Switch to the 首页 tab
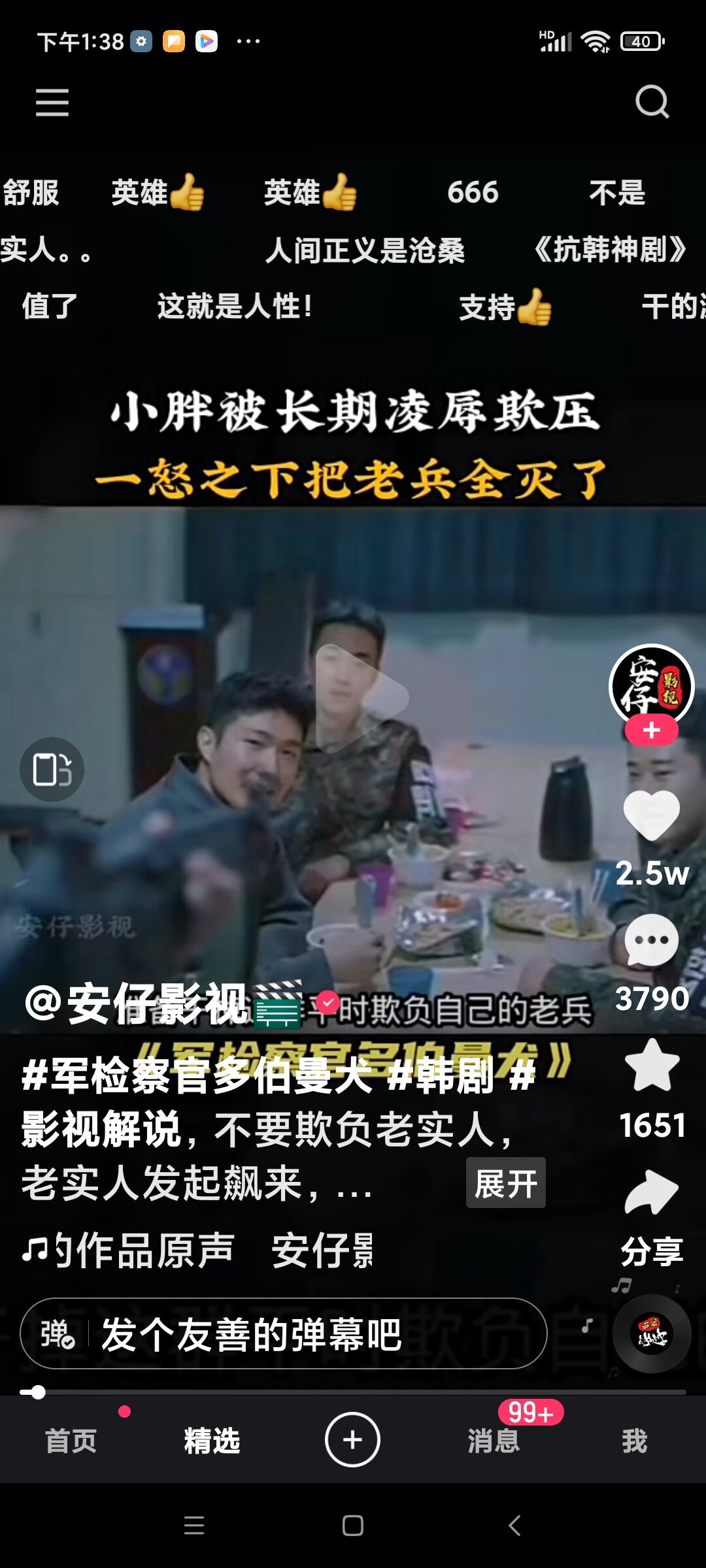The width and height of the screenshot is (706, 1568). (x=71, y=1441)
